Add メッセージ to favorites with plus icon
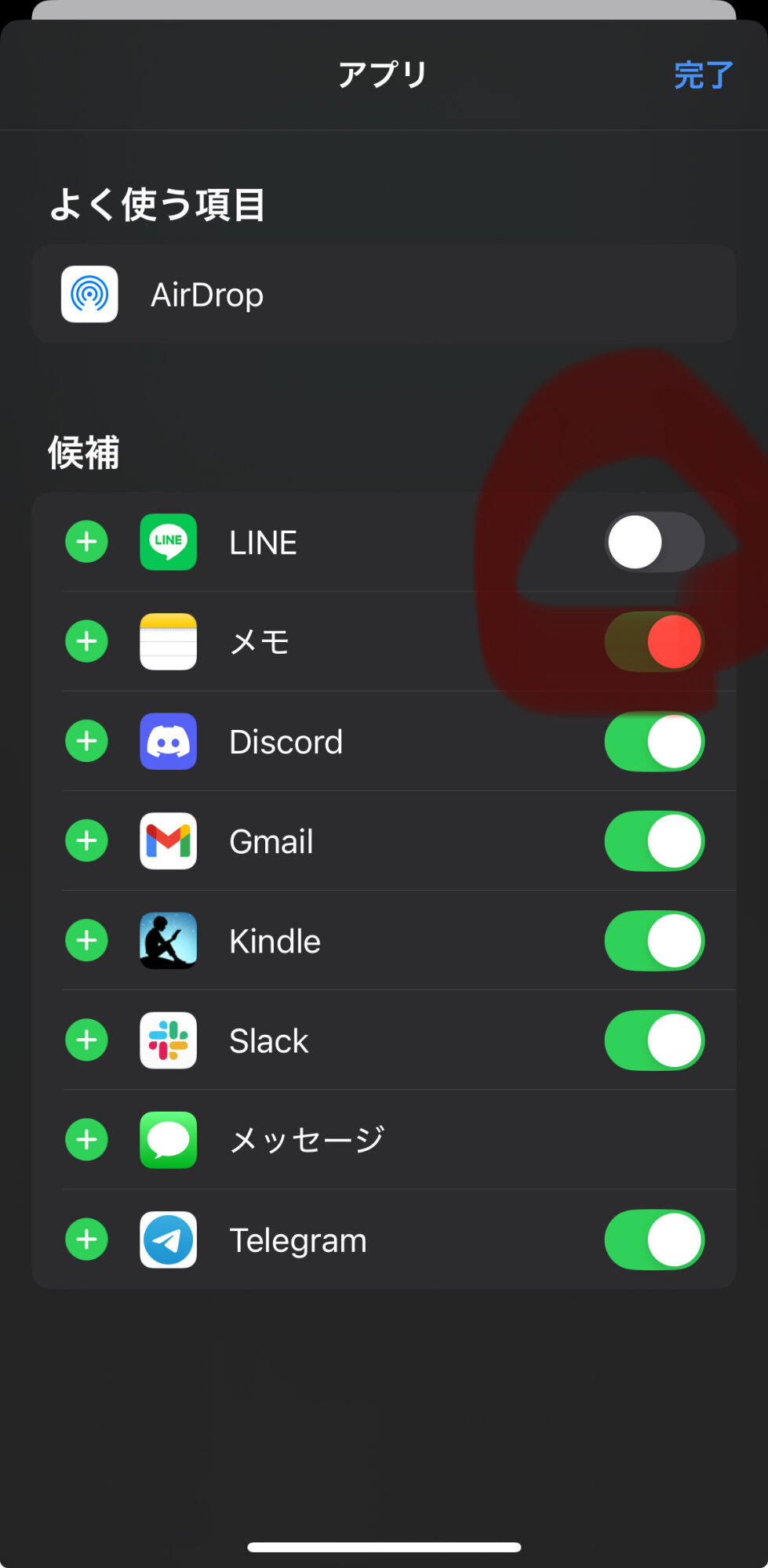Screen dimensions: 768x1568 tap(86, 1140)
